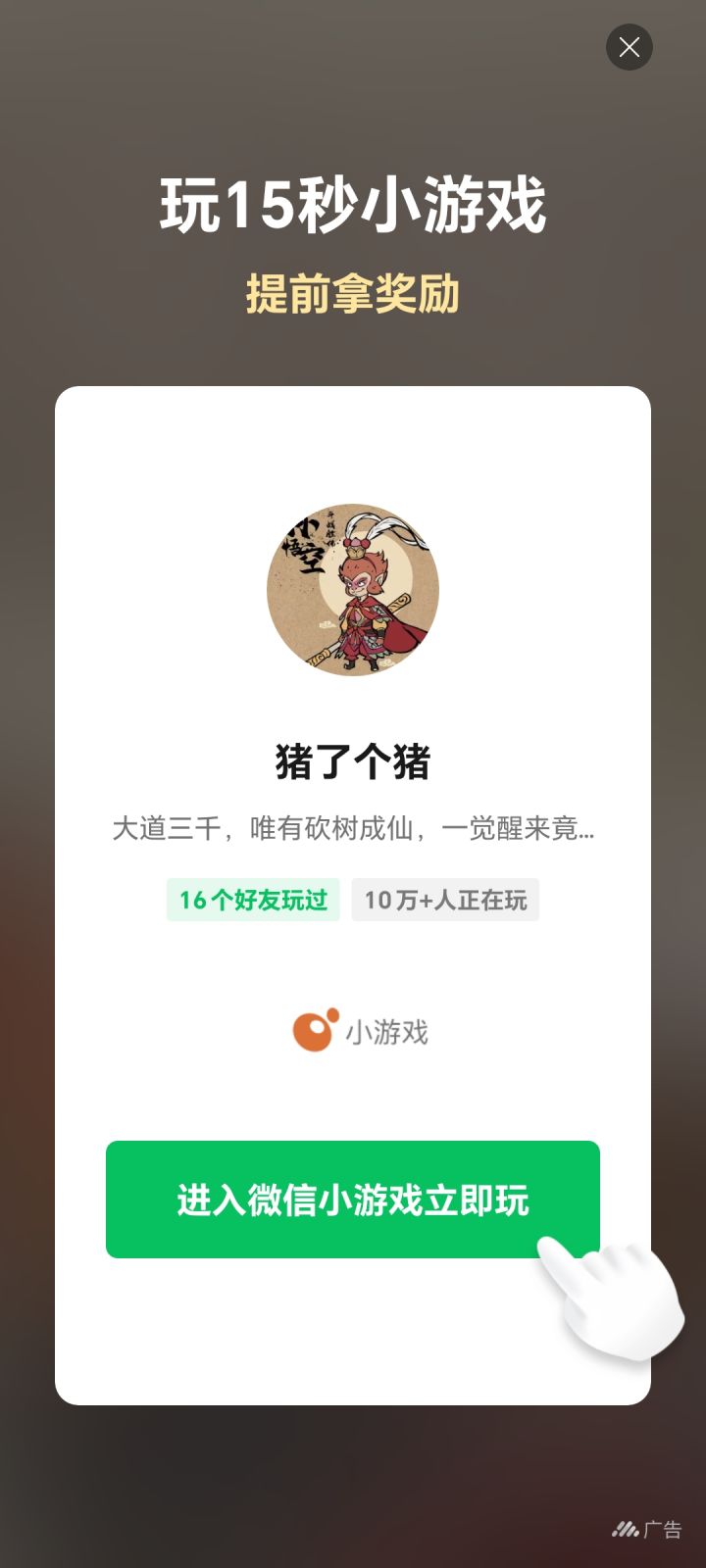Dismiss the ad with the X button
The image size is (706, 1568).
(630, 47)
